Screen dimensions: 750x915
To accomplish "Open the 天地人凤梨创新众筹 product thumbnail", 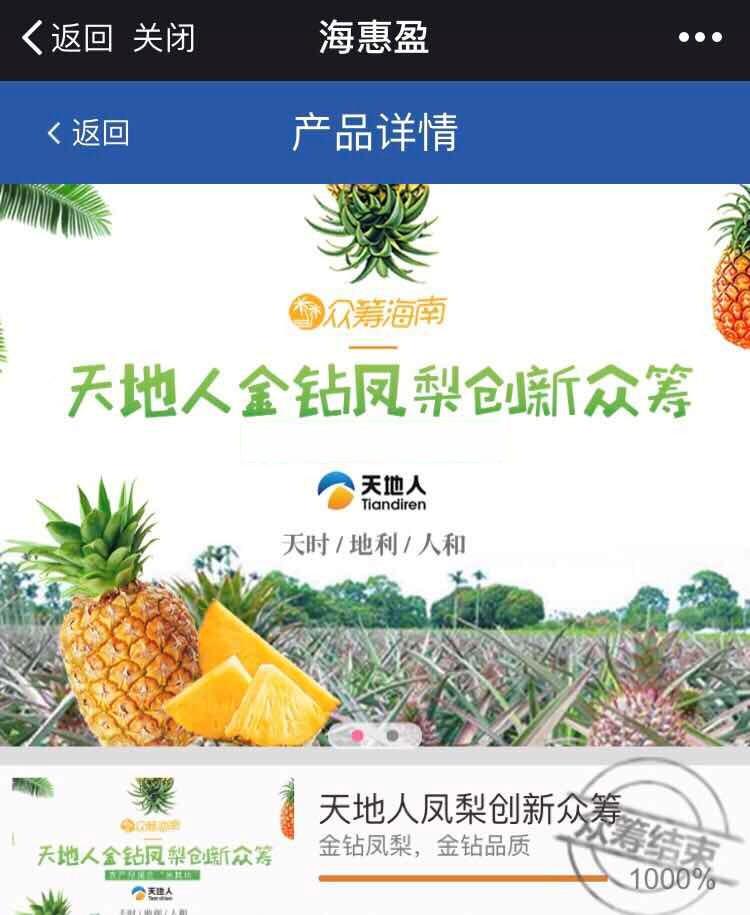I will coord(150,845).
